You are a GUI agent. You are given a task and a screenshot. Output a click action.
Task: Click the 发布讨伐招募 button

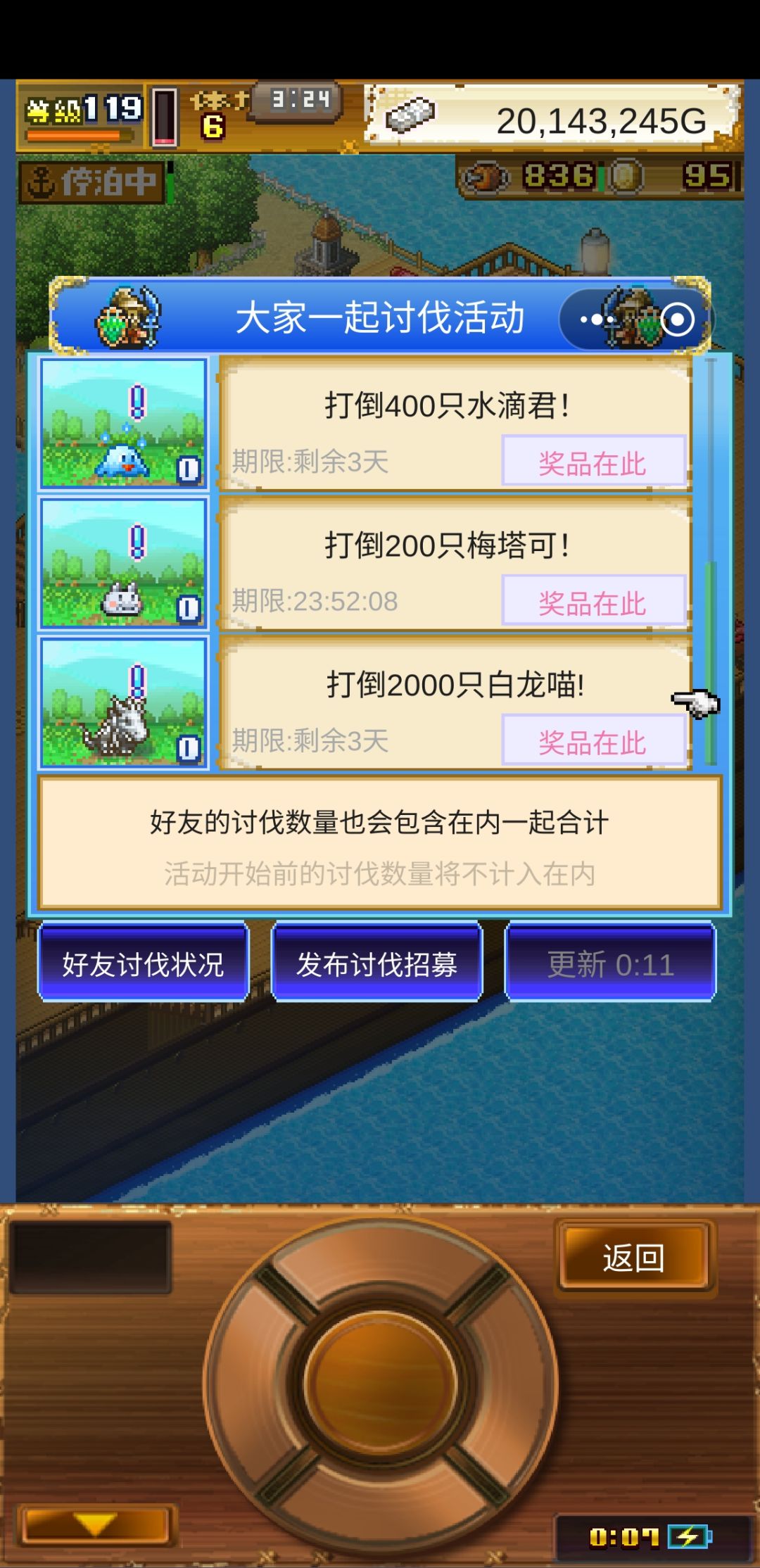pos(377,966)
